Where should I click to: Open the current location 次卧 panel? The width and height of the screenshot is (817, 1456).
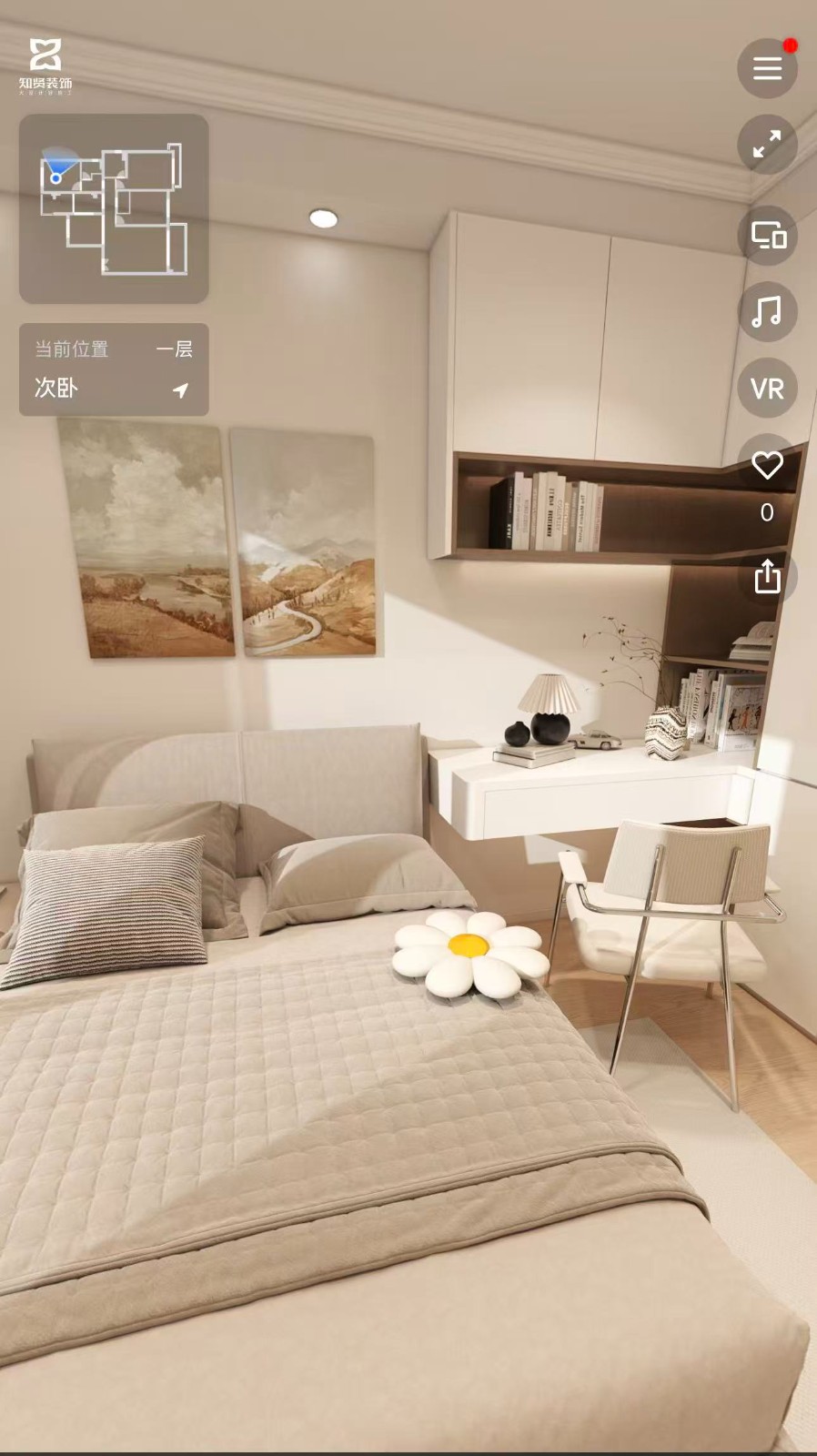click(114, 369)
